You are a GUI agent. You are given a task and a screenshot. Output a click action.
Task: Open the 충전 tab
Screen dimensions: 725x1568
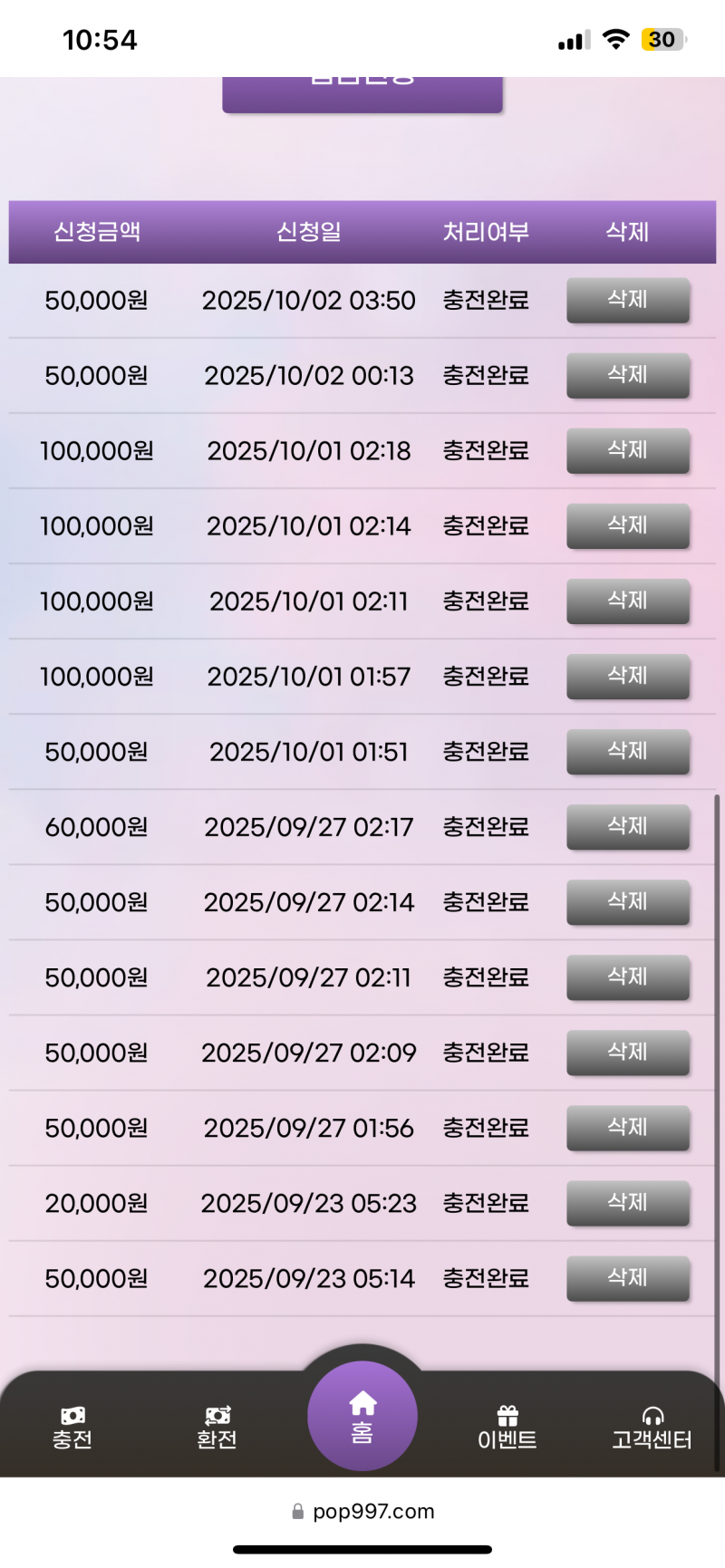pyautogui.click(x=72, y=1427)
